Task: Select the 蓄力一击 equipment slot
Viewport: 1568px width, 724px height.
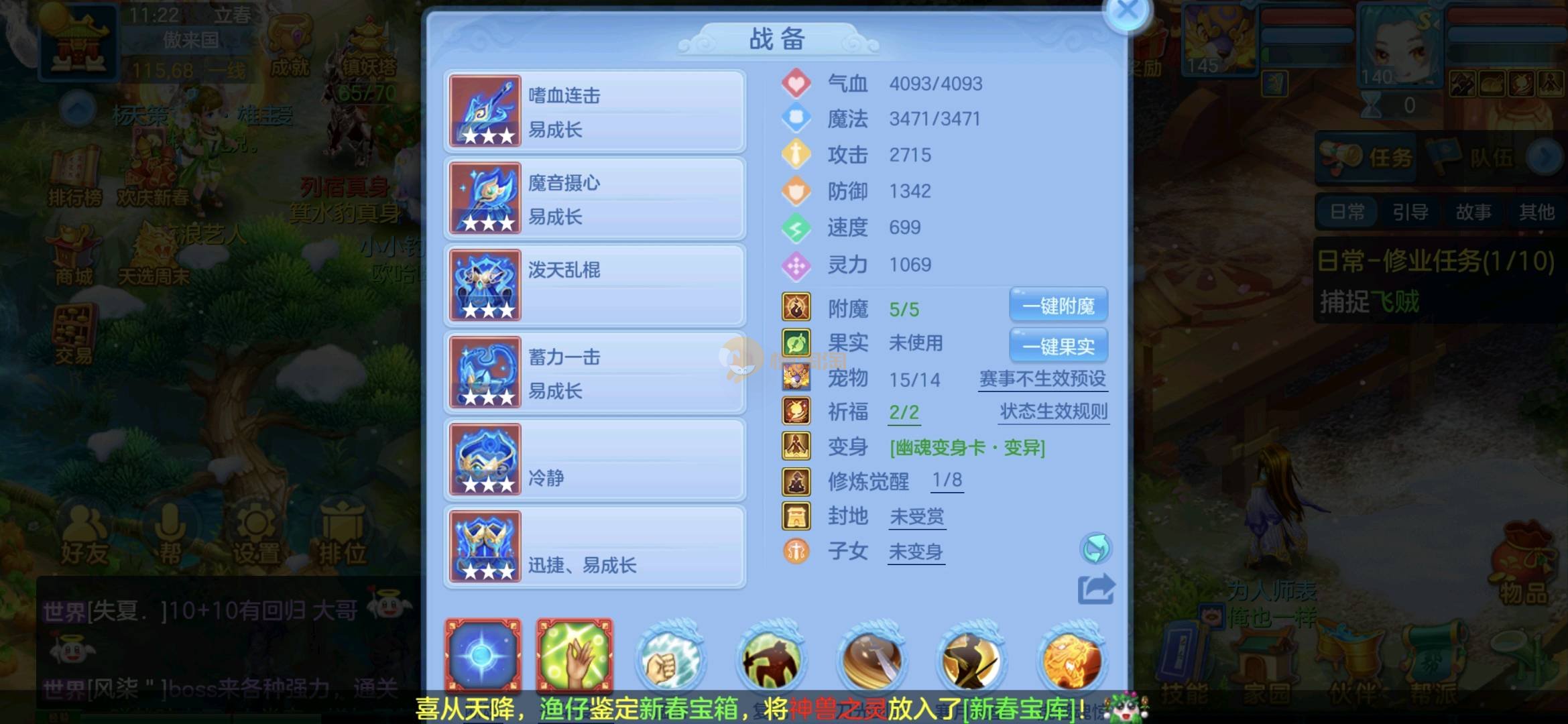Action: coord(595,373)
